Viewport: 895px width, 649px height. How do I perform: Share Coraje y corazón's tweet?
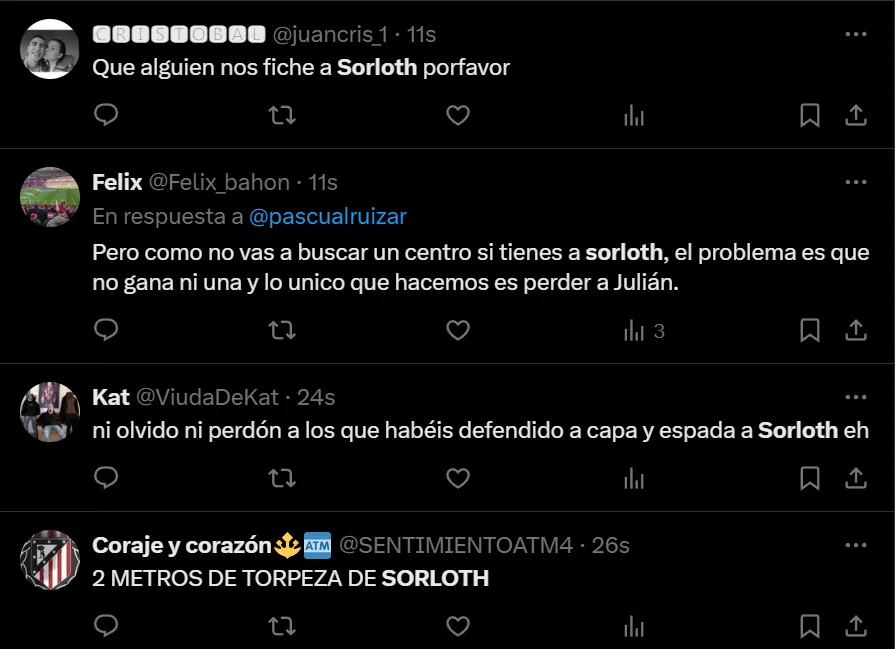click(x=856, y=626)
